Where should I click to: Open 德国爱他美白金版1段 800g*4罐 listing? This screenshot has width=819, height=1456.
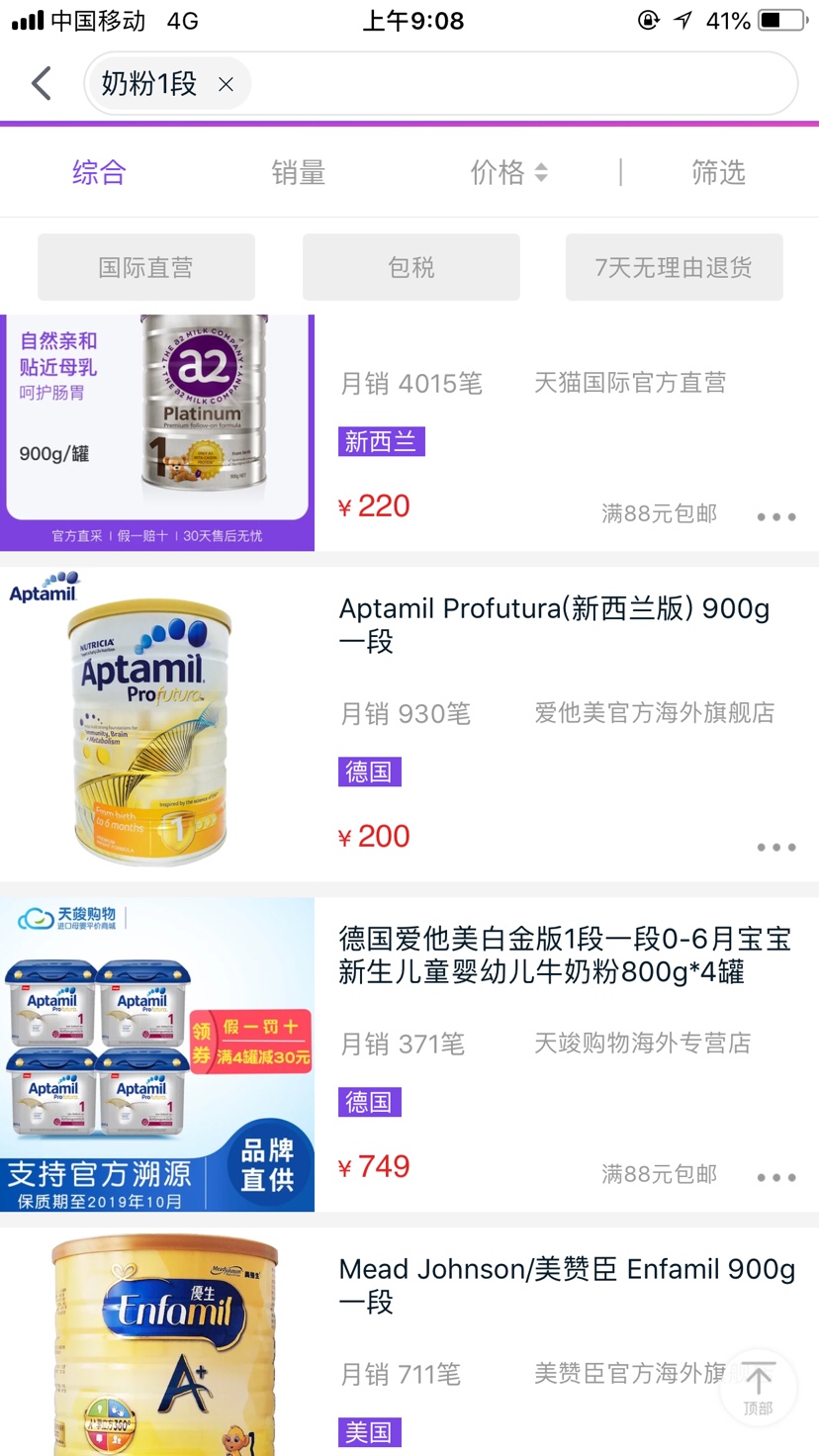(564, 955)
